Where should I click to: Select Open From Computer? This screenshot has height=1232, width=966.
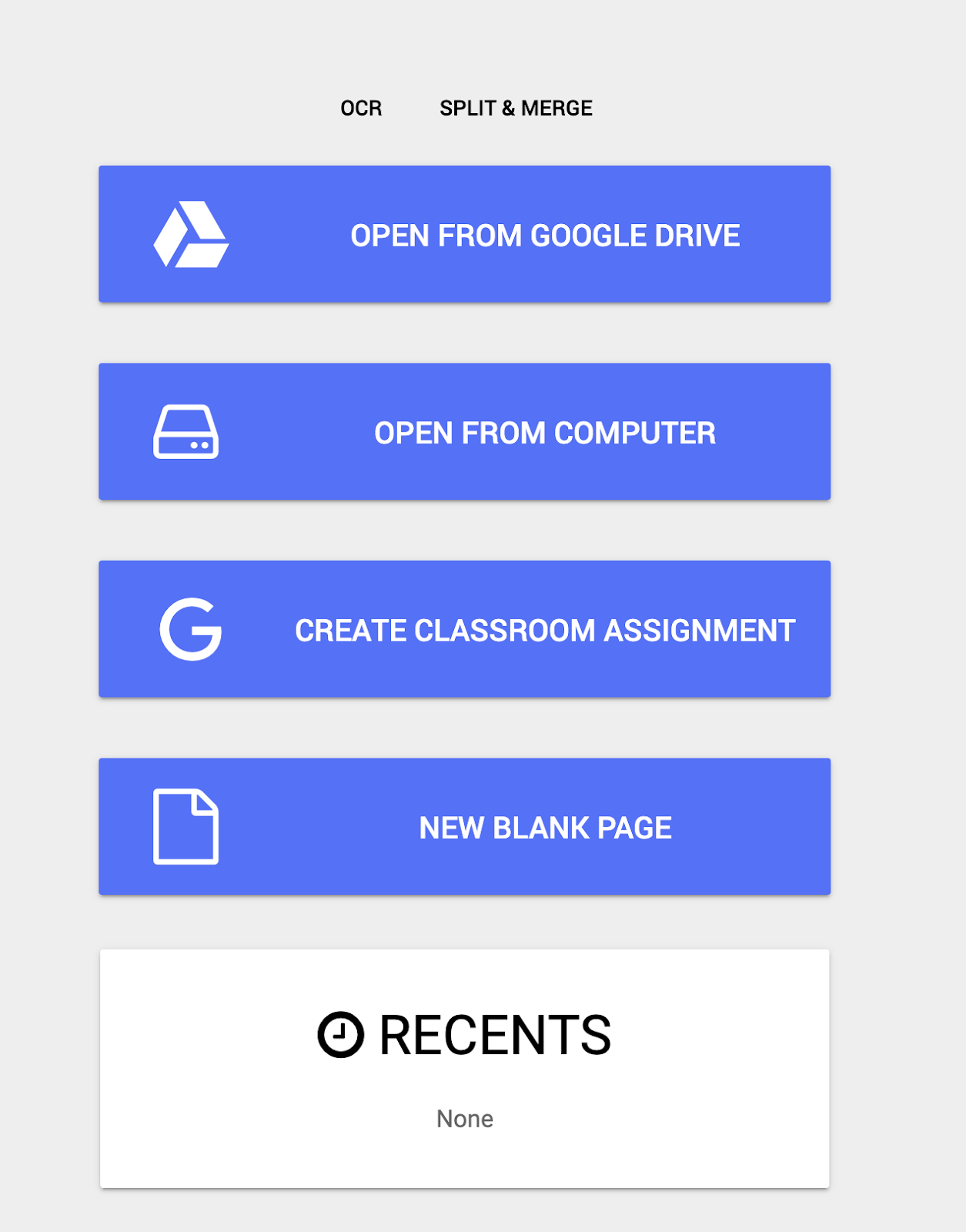464,432
